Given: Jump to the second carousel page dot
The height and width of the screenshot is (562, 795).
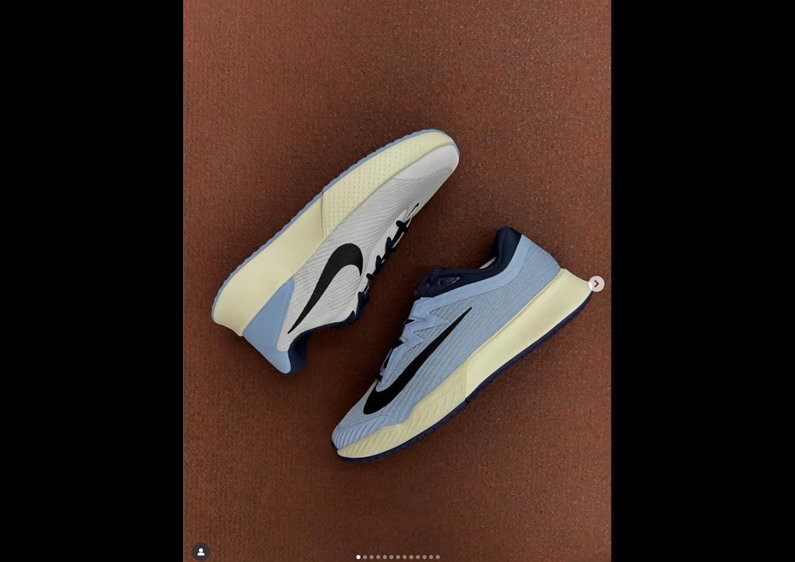Looking at the screenshot, I should pyautogui.click(x=365, y=557).
